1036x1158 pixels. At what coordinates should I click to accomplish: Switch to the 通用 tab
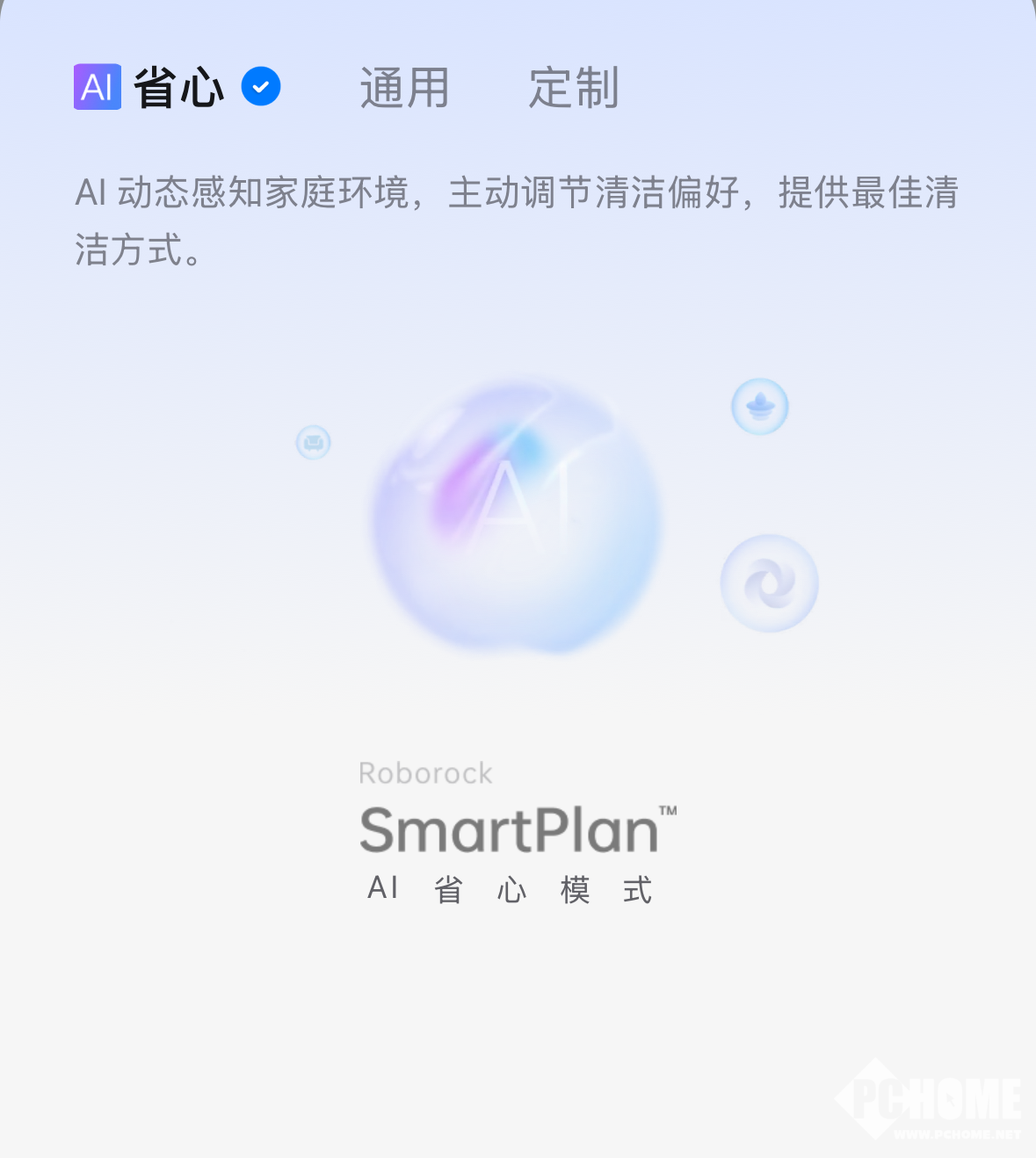pos(404,88)
